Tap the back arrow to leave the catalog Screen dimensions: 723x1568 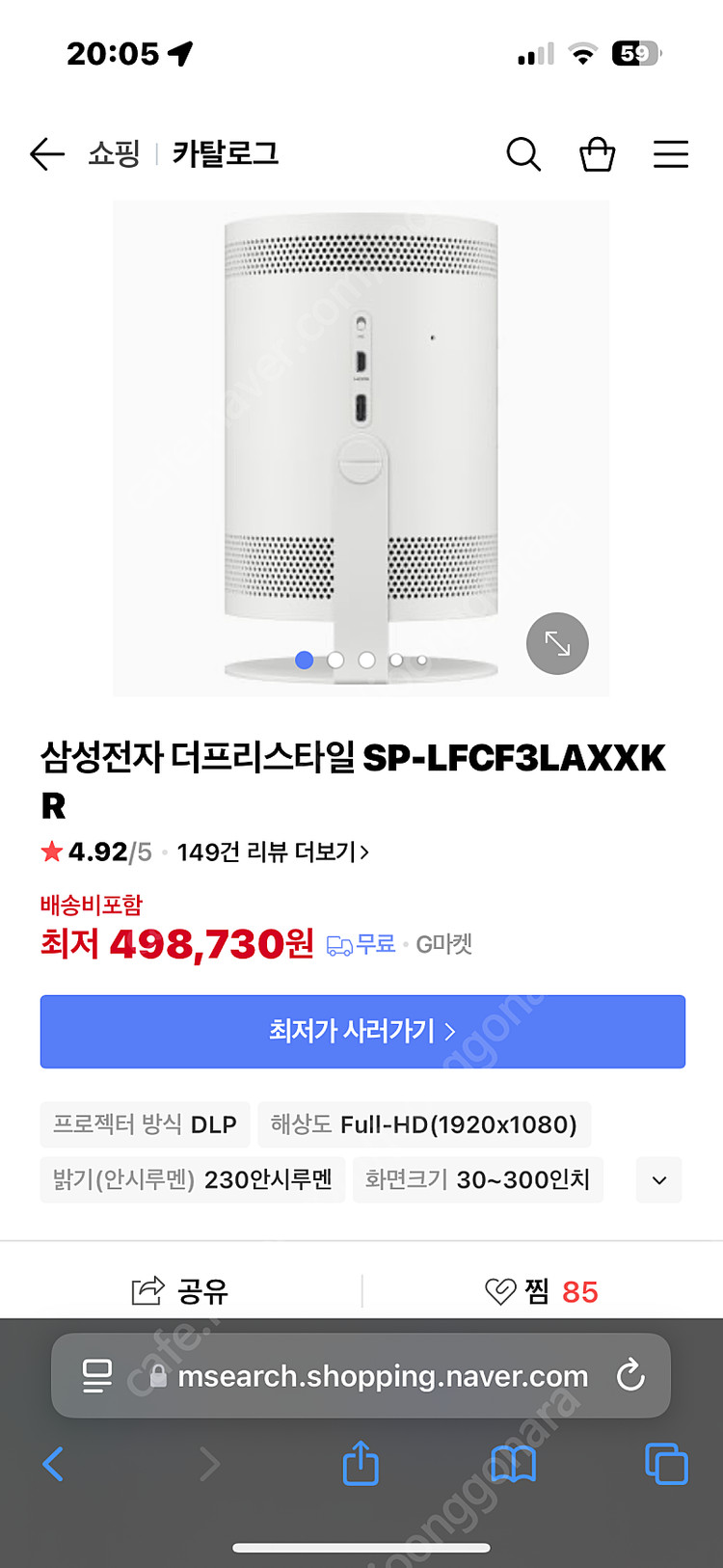(46, 153)
